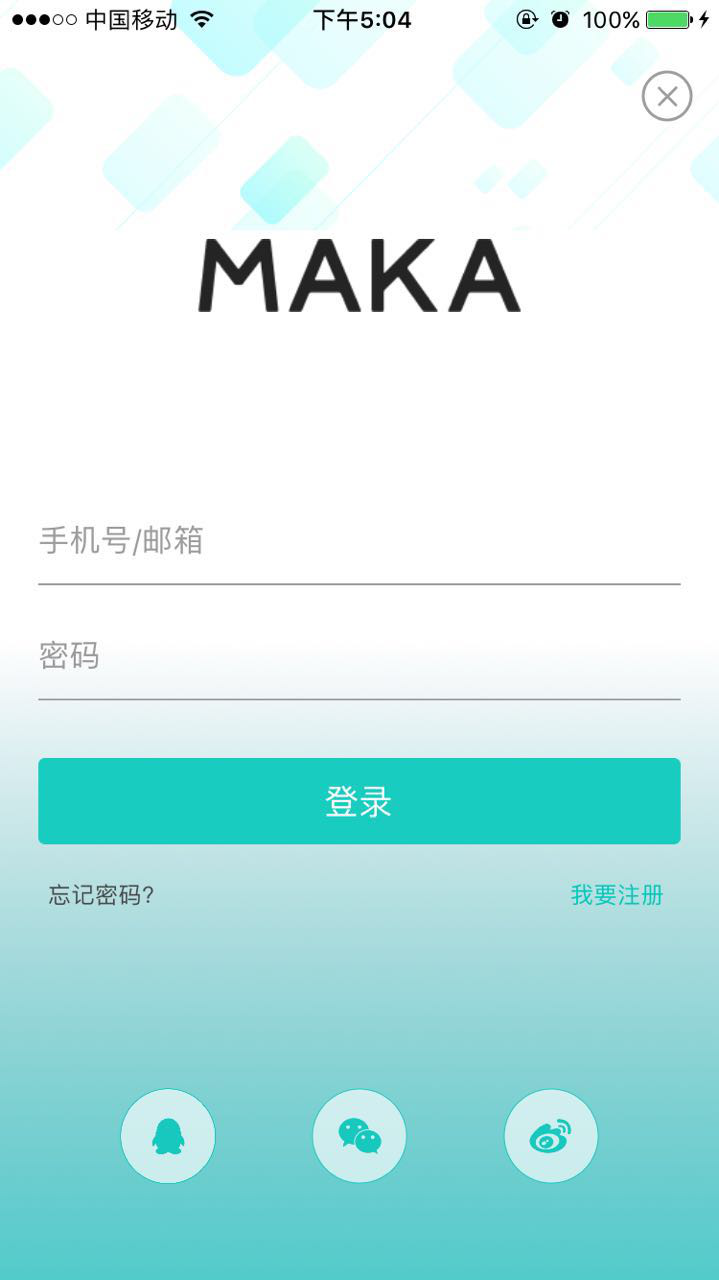This screenshot has width=719, height=1280.
Task: Sign in with QQ
Action: coord(168,1136)
